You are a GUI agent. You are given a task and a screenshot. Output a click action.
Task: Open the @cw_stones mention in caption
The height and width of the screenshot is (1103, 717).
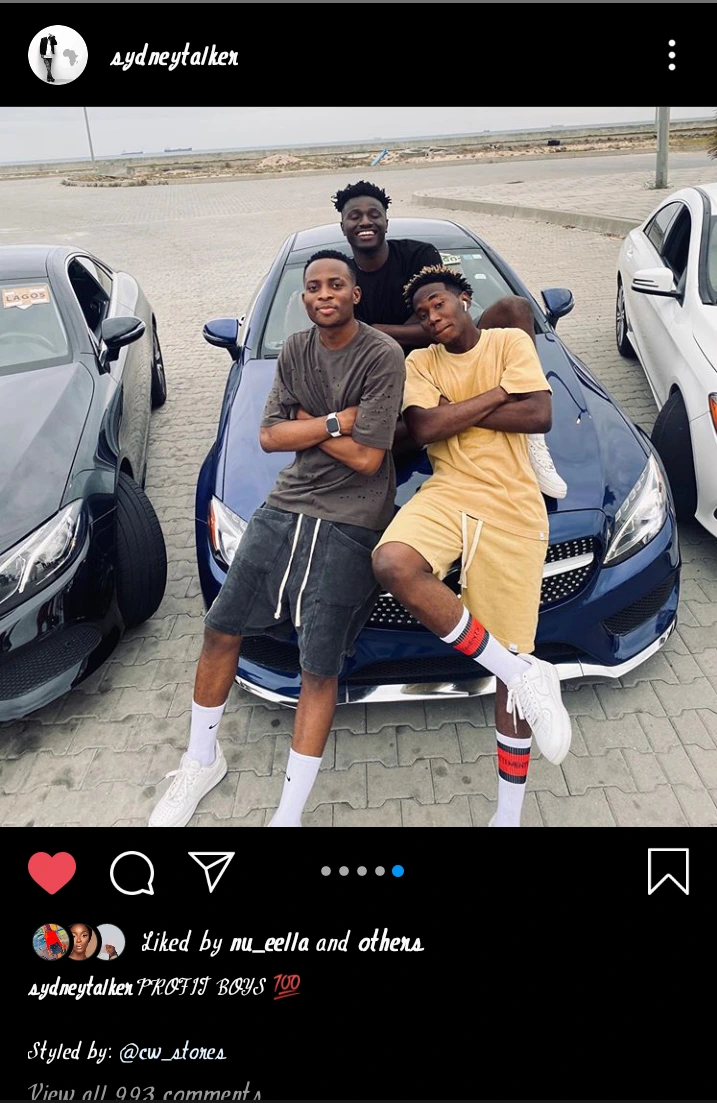(x=172, y=1051)
